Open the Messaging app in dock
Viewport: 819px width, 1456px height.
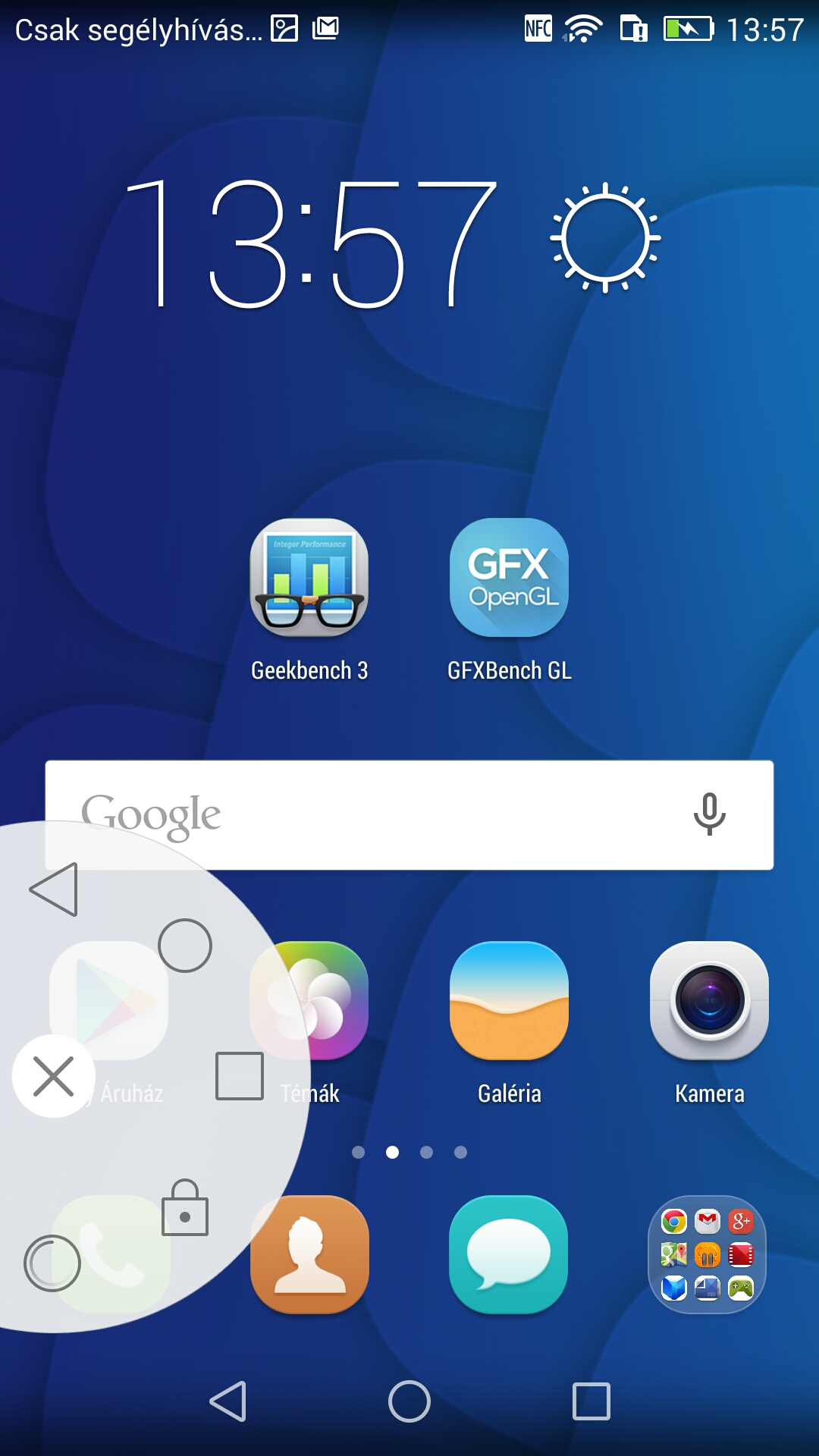[x=509, y=1254]
